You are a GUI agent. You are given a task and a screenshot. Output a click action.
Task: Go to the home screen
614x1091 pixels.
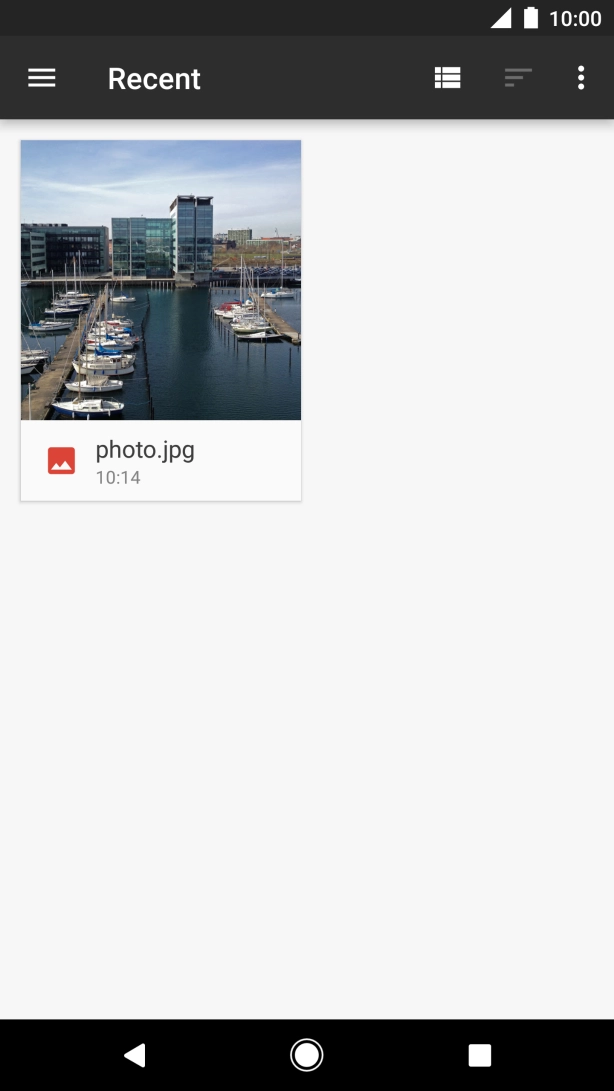(306, 1055)
